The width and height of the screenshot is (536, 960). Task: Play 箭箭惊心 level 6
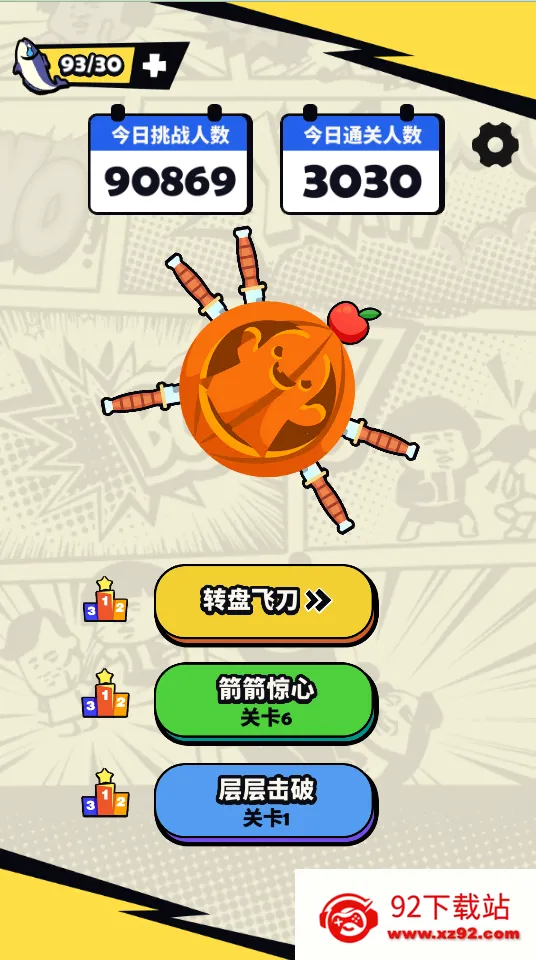point(265,702)
